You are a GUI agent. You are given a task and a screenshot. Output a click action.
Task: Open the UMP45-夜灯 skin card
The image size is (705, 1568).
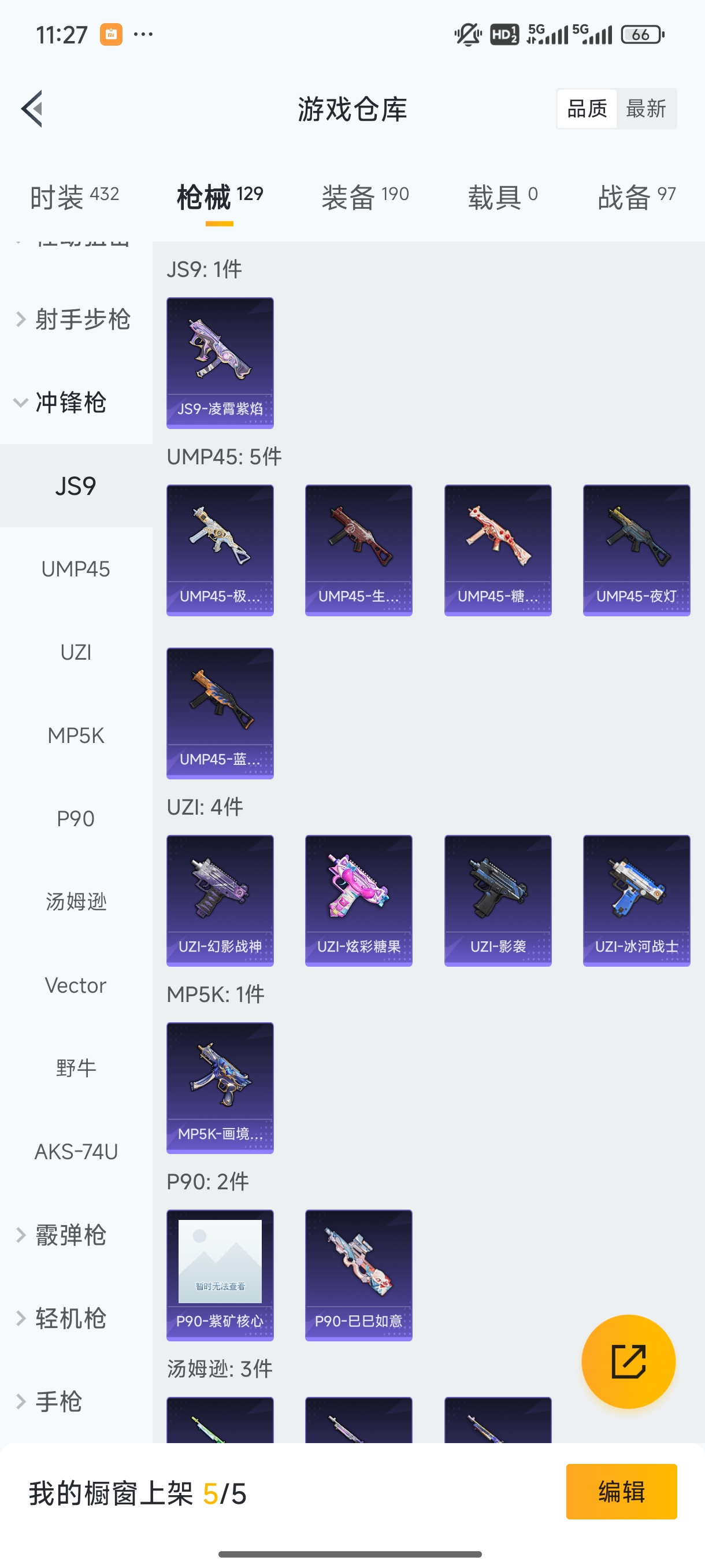point(636,550)
